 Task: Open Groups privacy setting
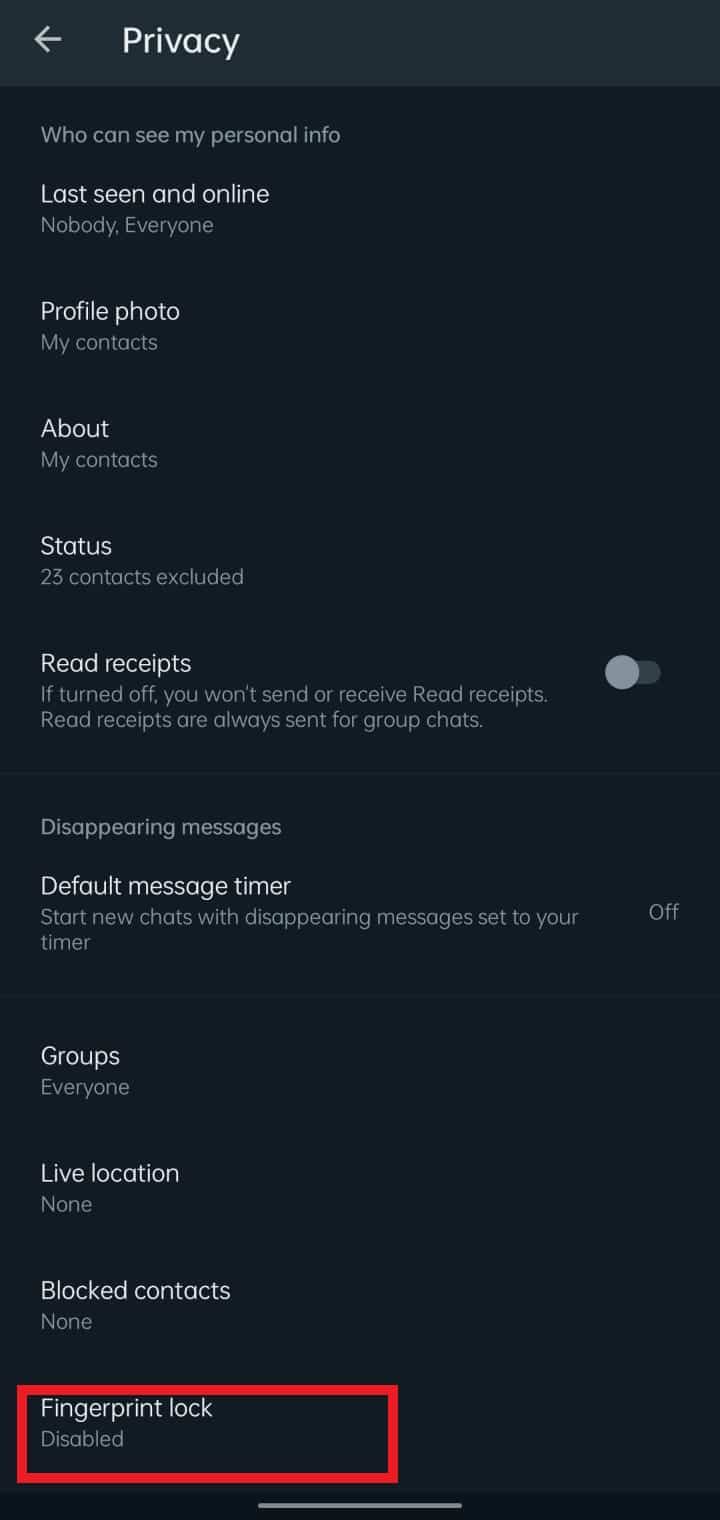pos(360,1071)
